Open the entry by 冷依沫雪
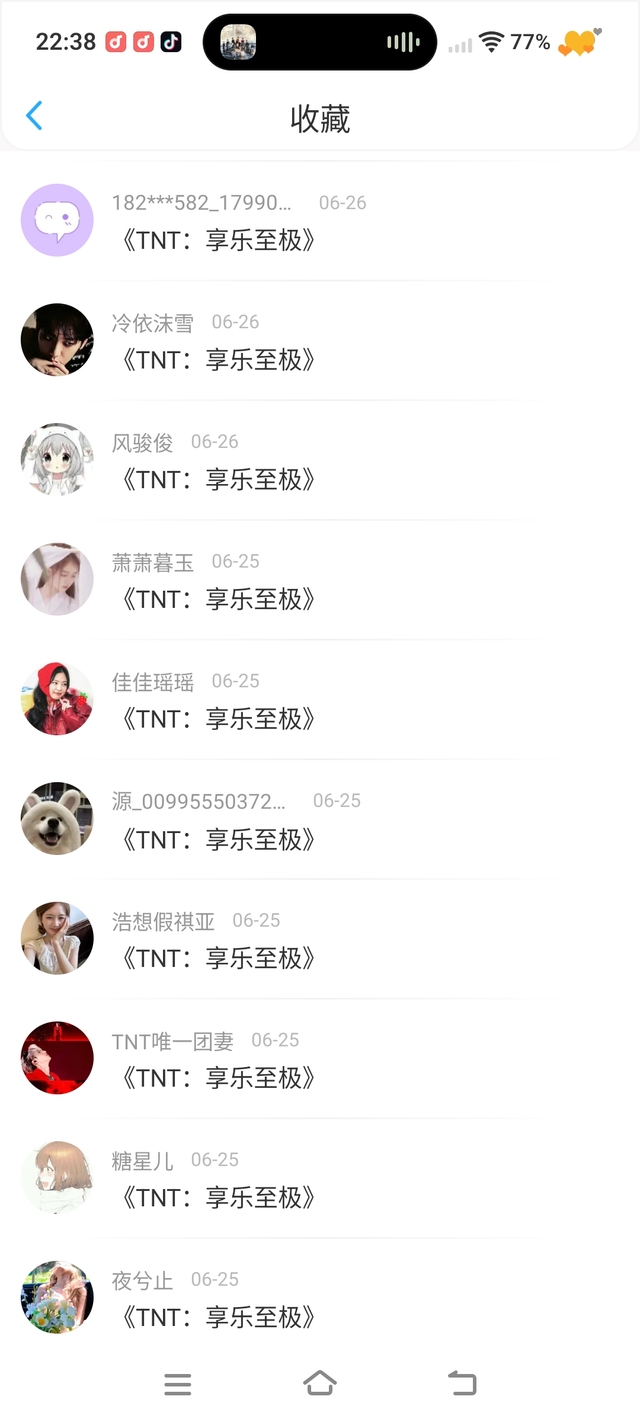 point(320,341)
